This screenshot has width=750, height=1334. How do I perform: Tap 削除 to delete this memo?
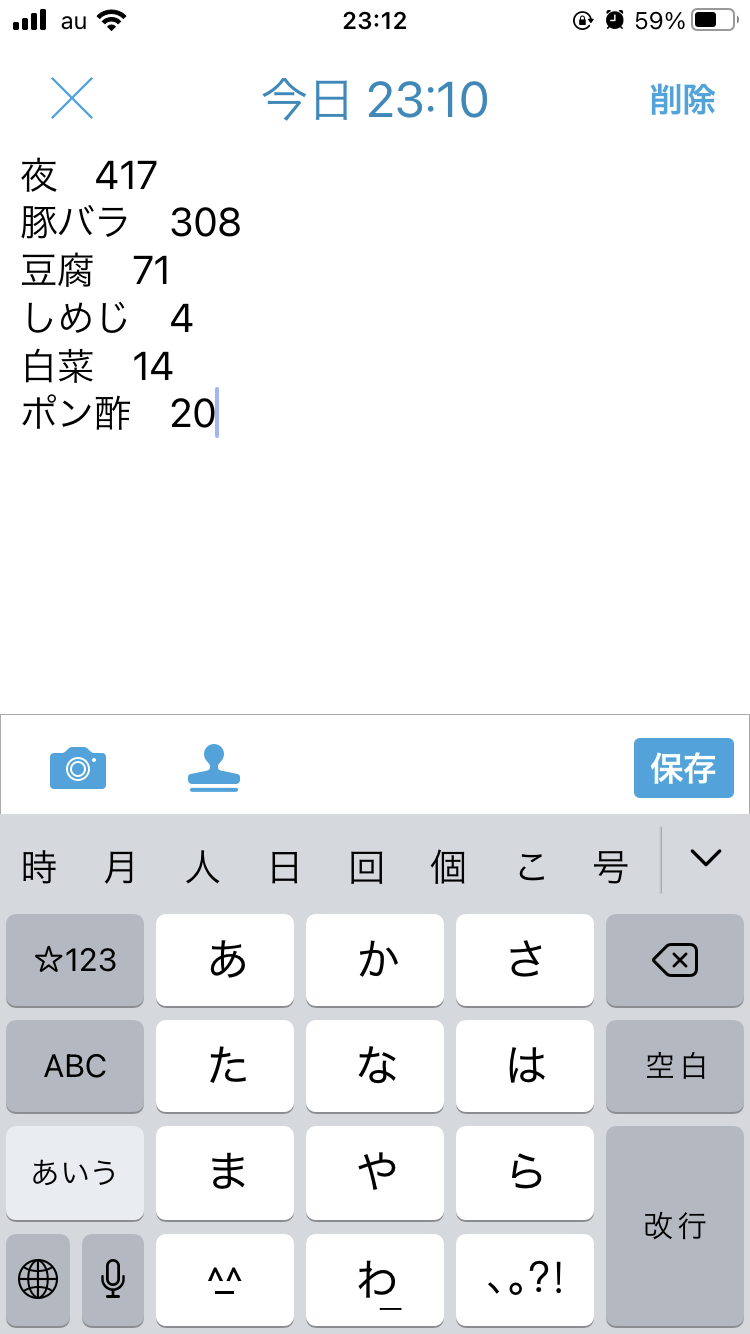click(x=682, y=100)
